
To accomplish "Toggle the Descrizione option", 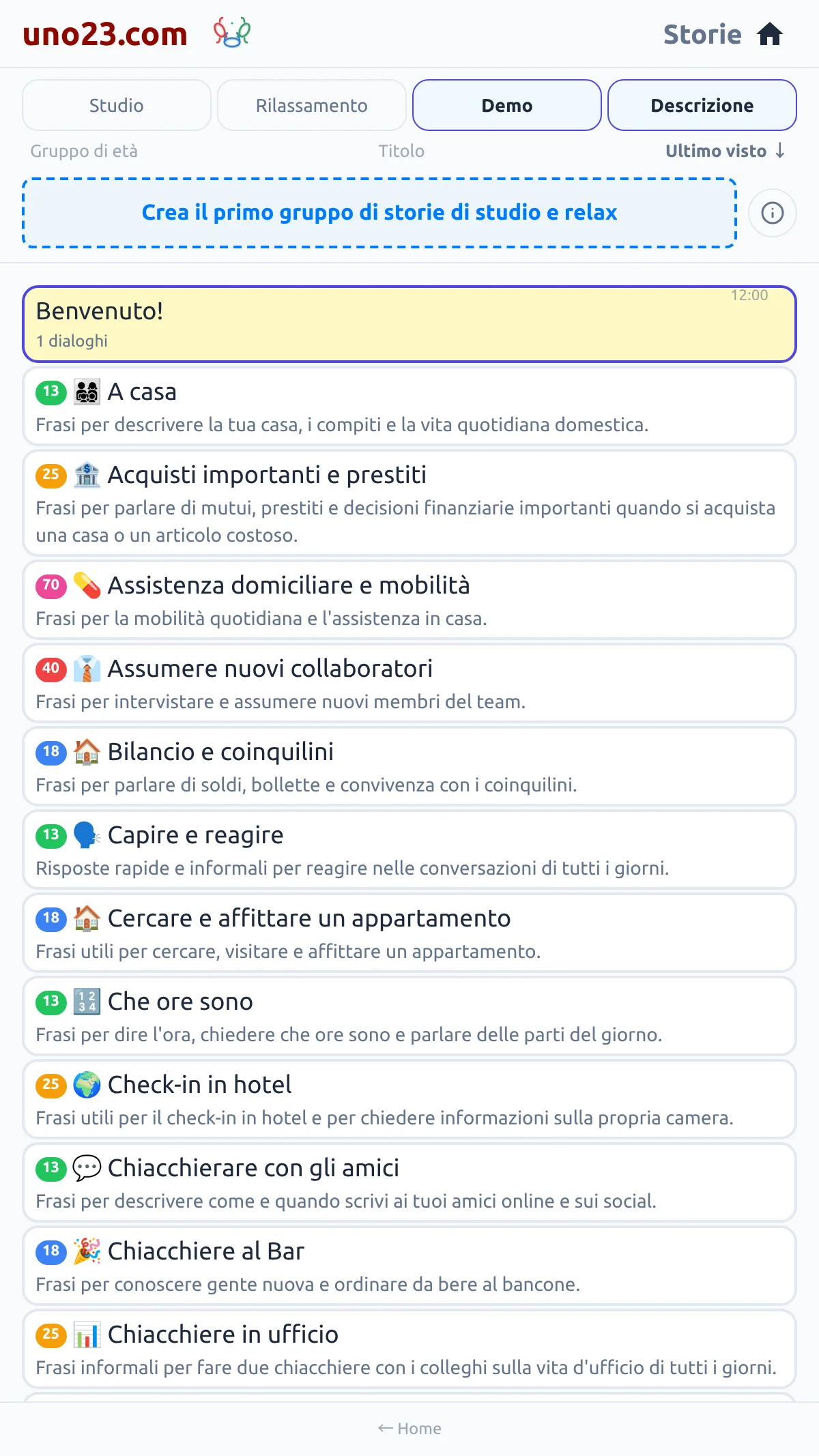I will point(702,105).
